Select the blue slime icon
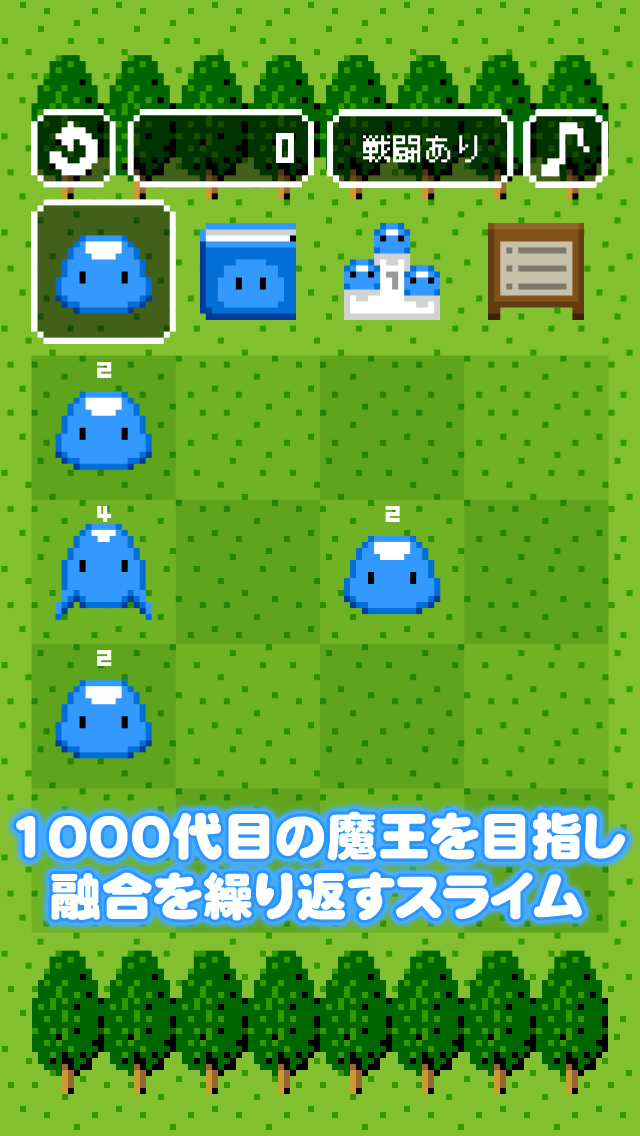Screen dimensions: 640x1136 point(104,272)
